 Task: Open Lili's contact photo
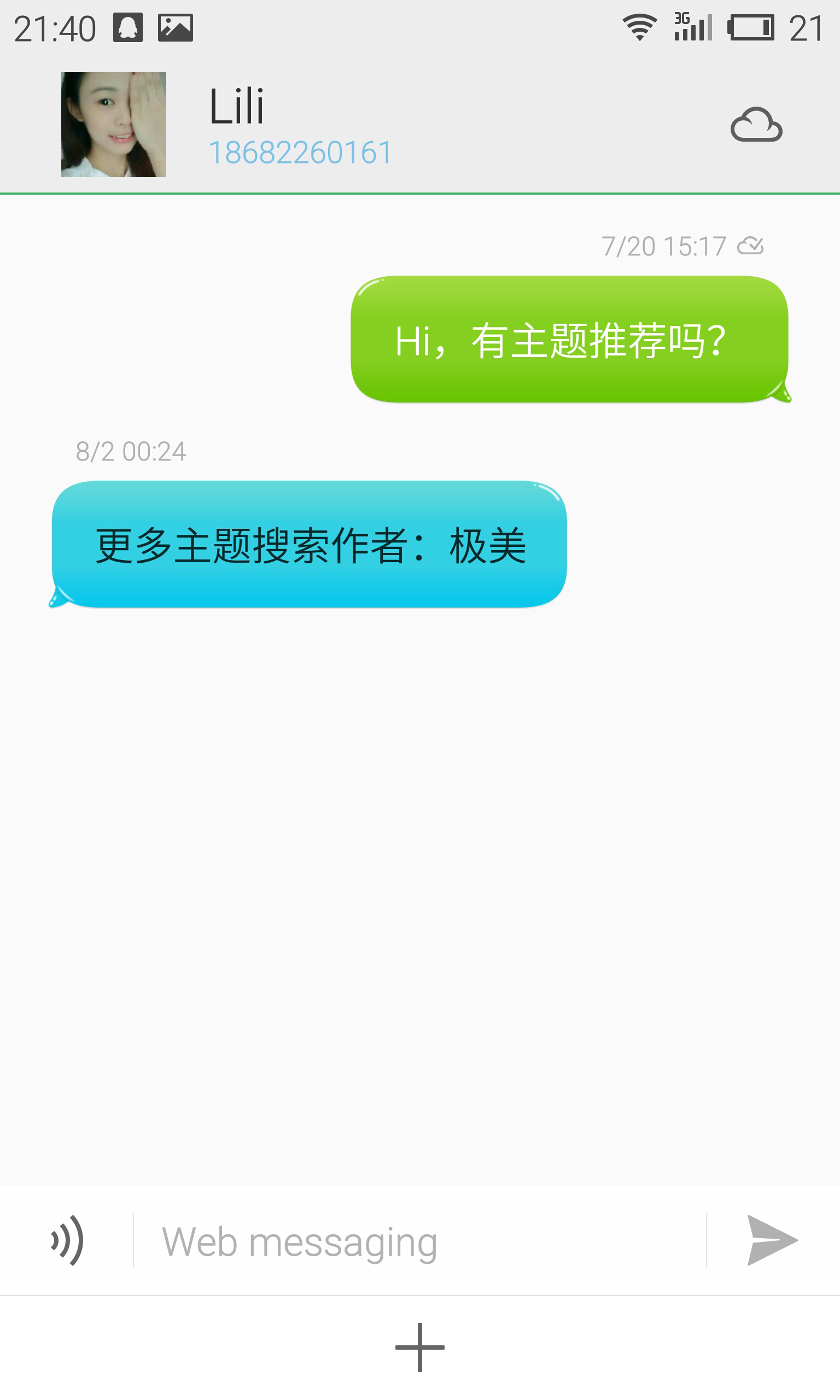pos(113,125)
